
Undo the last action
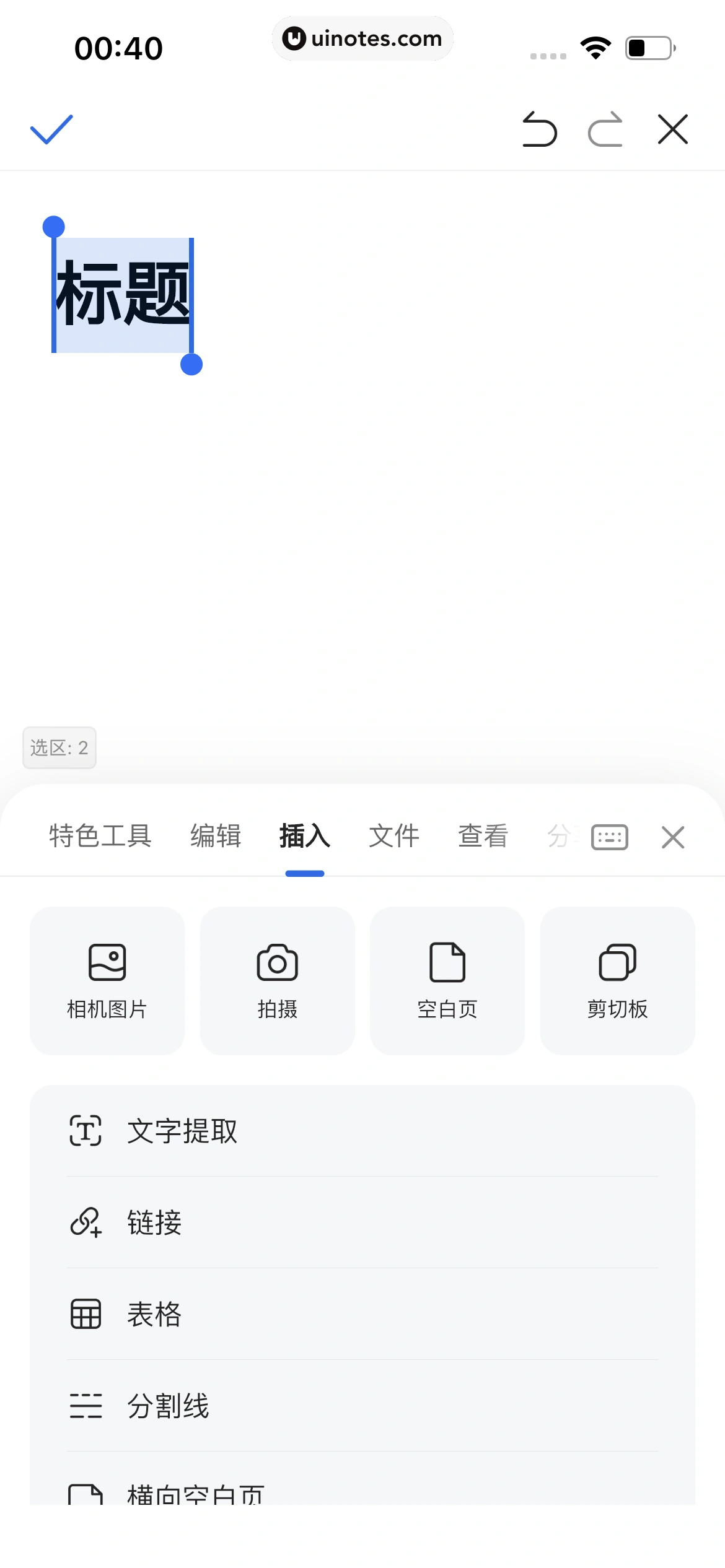(x=539, y=129)
